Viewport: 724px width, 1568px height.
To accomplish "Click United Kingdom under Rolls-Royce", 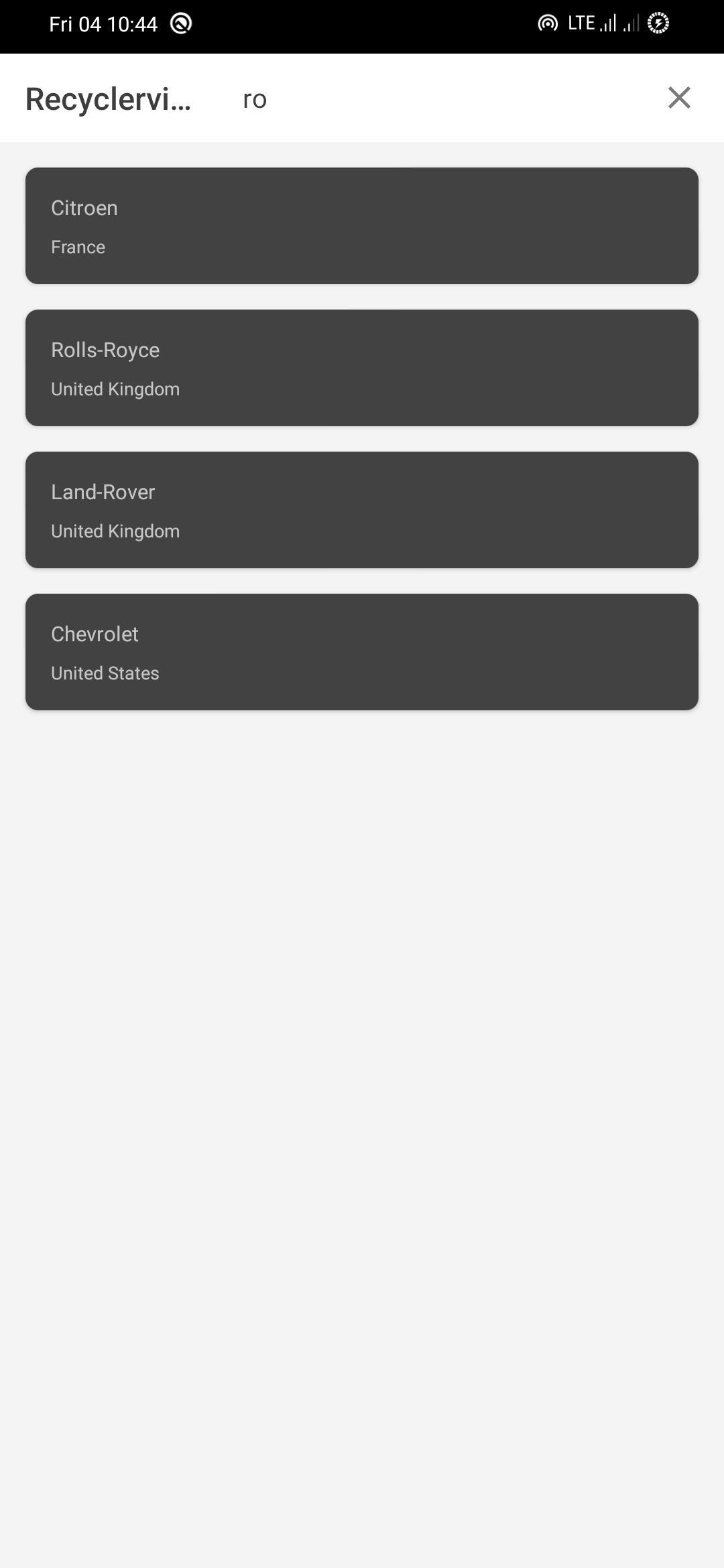I will pyautogui.click(x=115, y=389).
